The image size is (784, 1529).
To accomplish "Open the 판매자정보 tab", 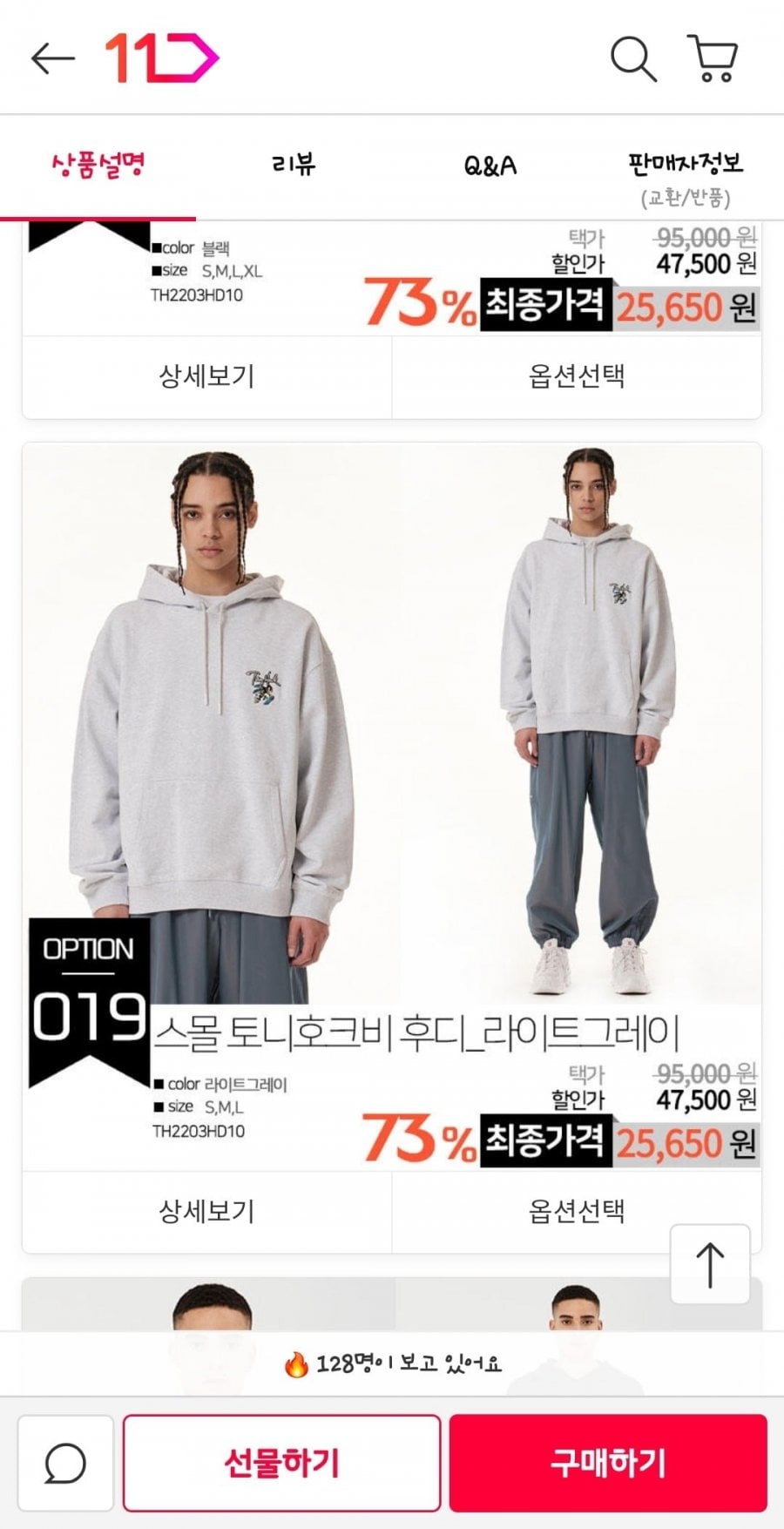I will 686,178.
